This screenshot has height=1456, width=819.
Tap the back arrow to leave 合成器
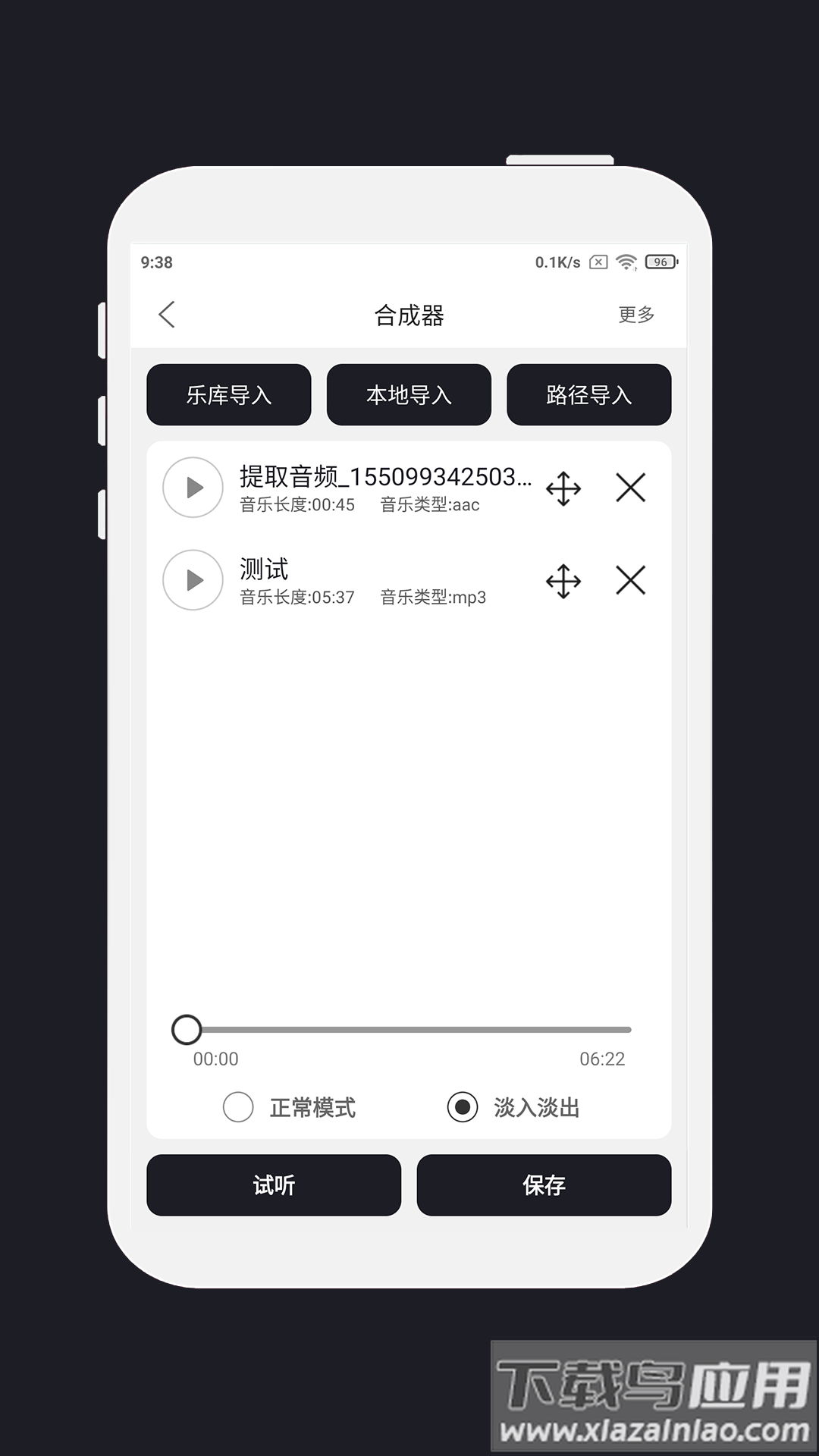tap(167, 315)
